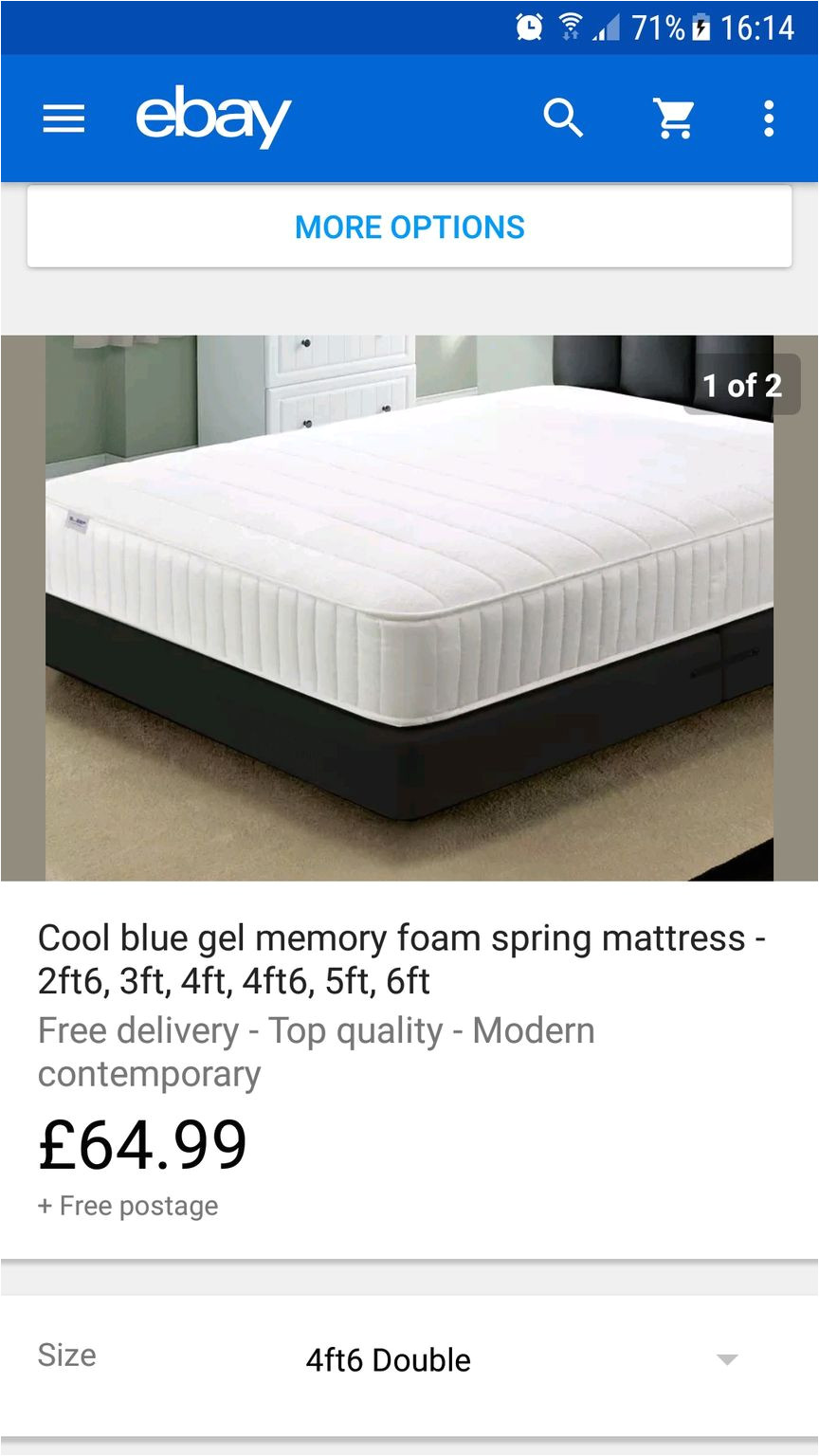
Task: Expand the Size dropdown showing 4ft6 Double
Action: 409,1359
